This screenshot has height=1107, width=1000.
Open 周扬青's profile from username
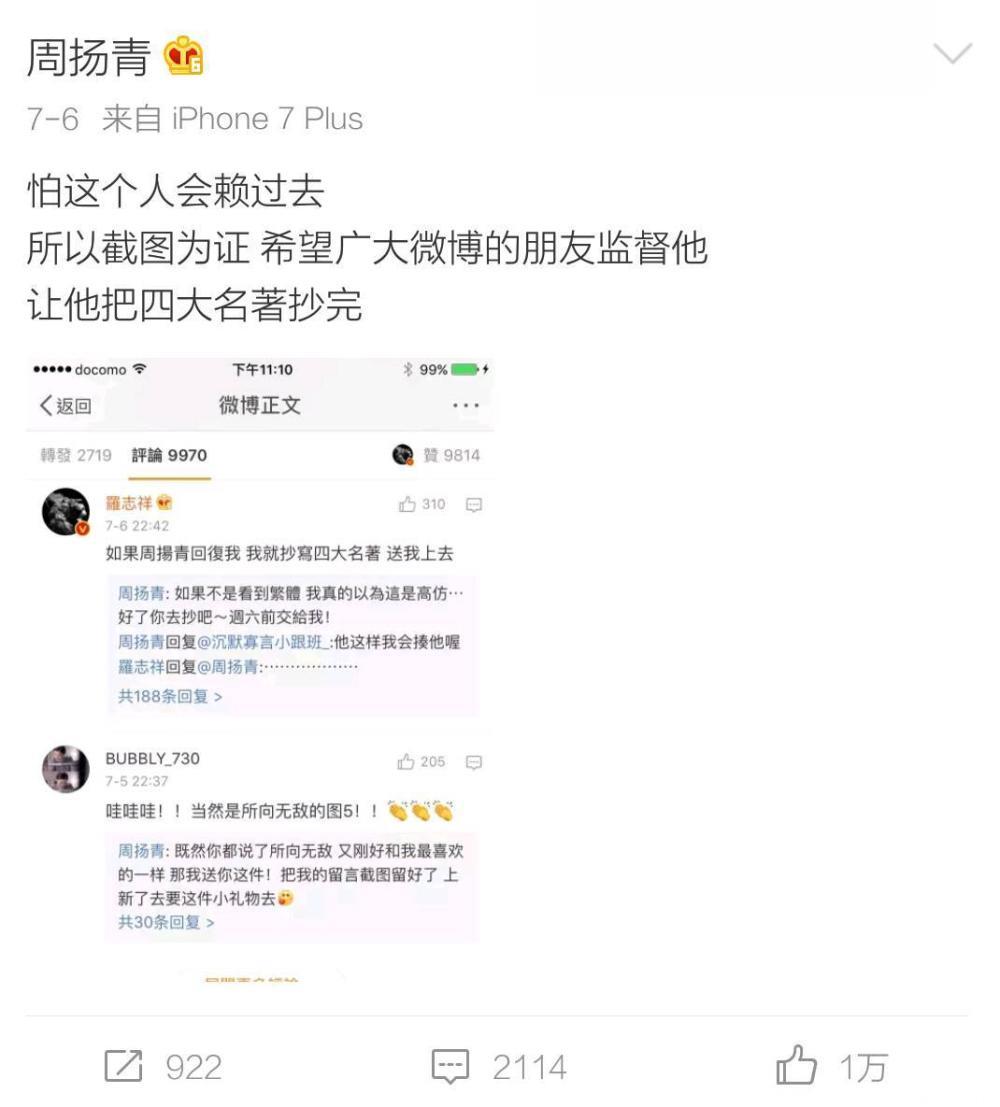(87, 57)
